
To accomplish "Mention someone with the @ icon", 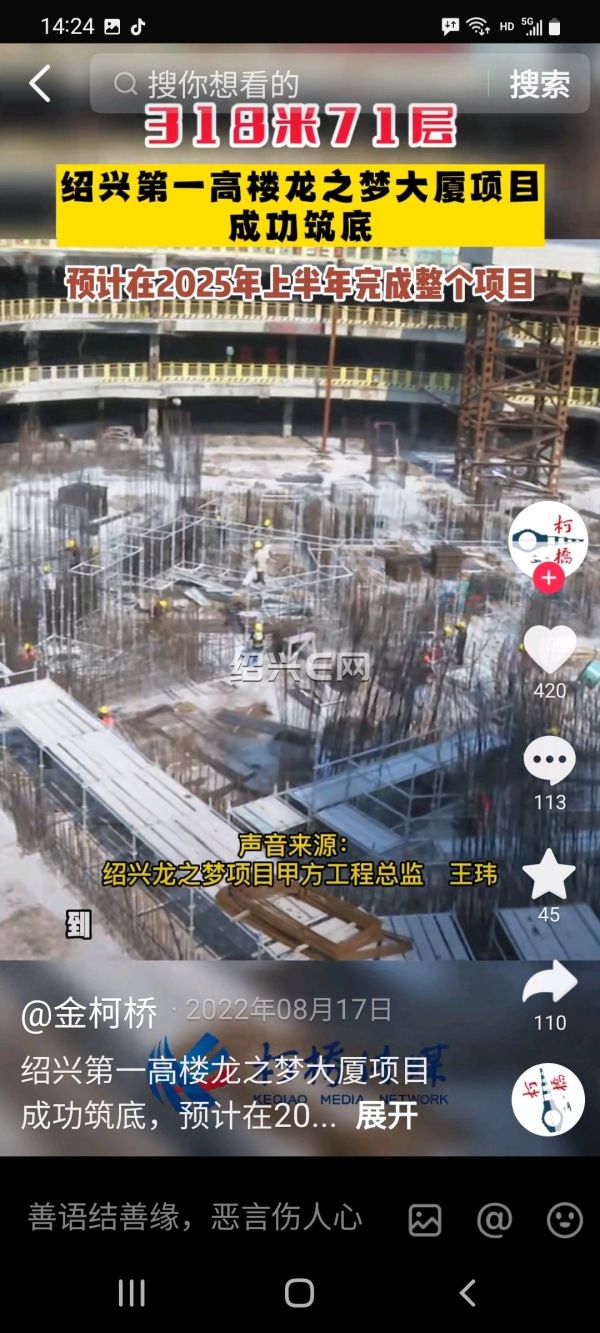I will pyautogui.click(x=494, y=1219).
